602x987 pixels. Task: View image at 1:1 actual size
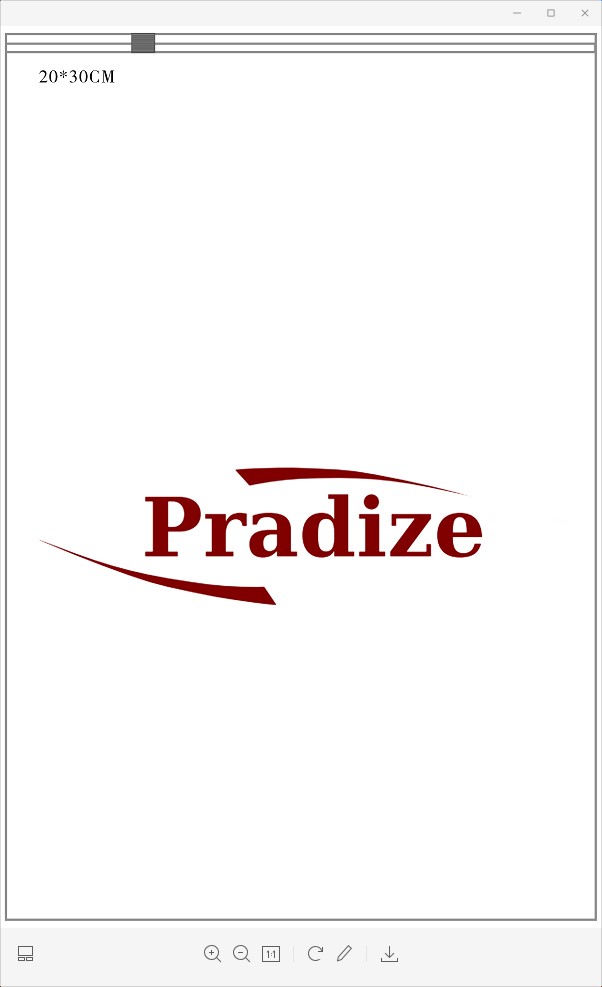(271, 954)
